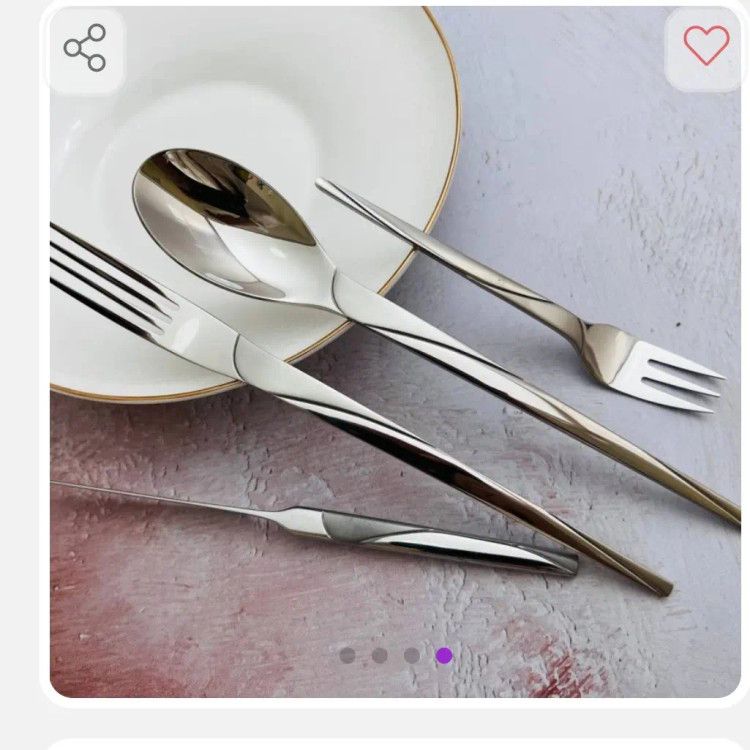
Task: Open the cutlery product photo
Action: click(x=395, y=380)
